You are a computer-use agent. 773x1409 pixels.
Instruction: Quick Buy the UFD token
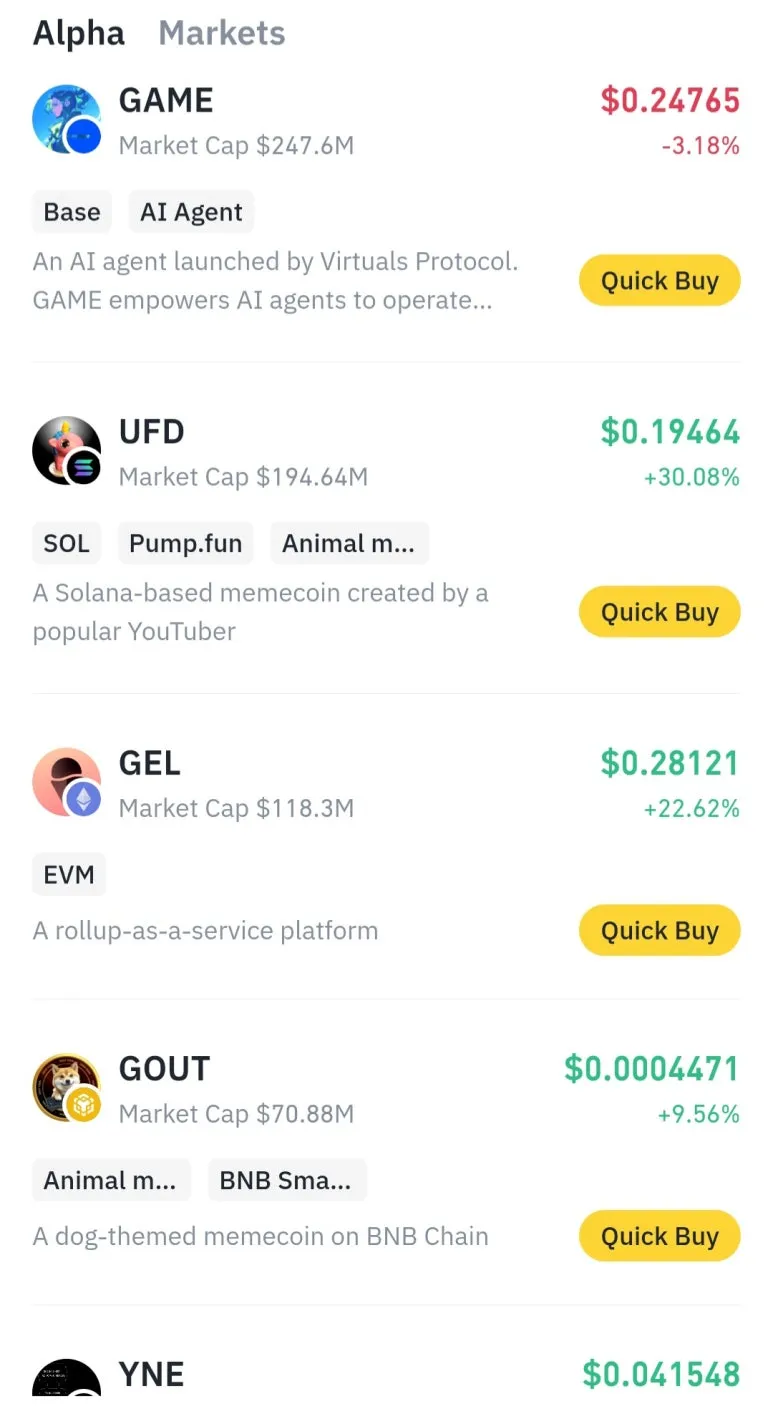click(x=659, y=612)
